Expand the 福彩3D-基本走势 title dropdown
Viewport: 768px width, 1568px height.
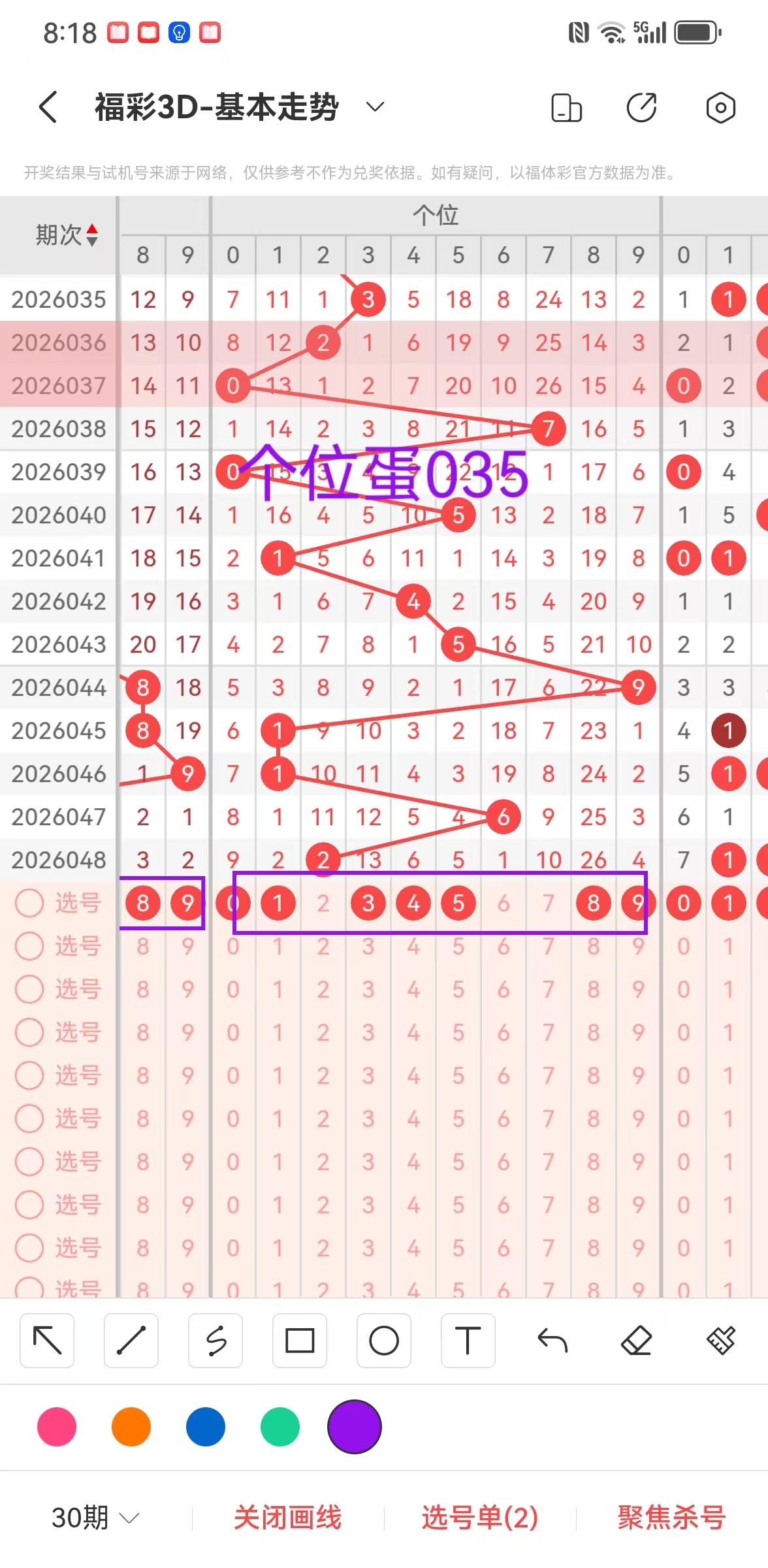(375, 106)
